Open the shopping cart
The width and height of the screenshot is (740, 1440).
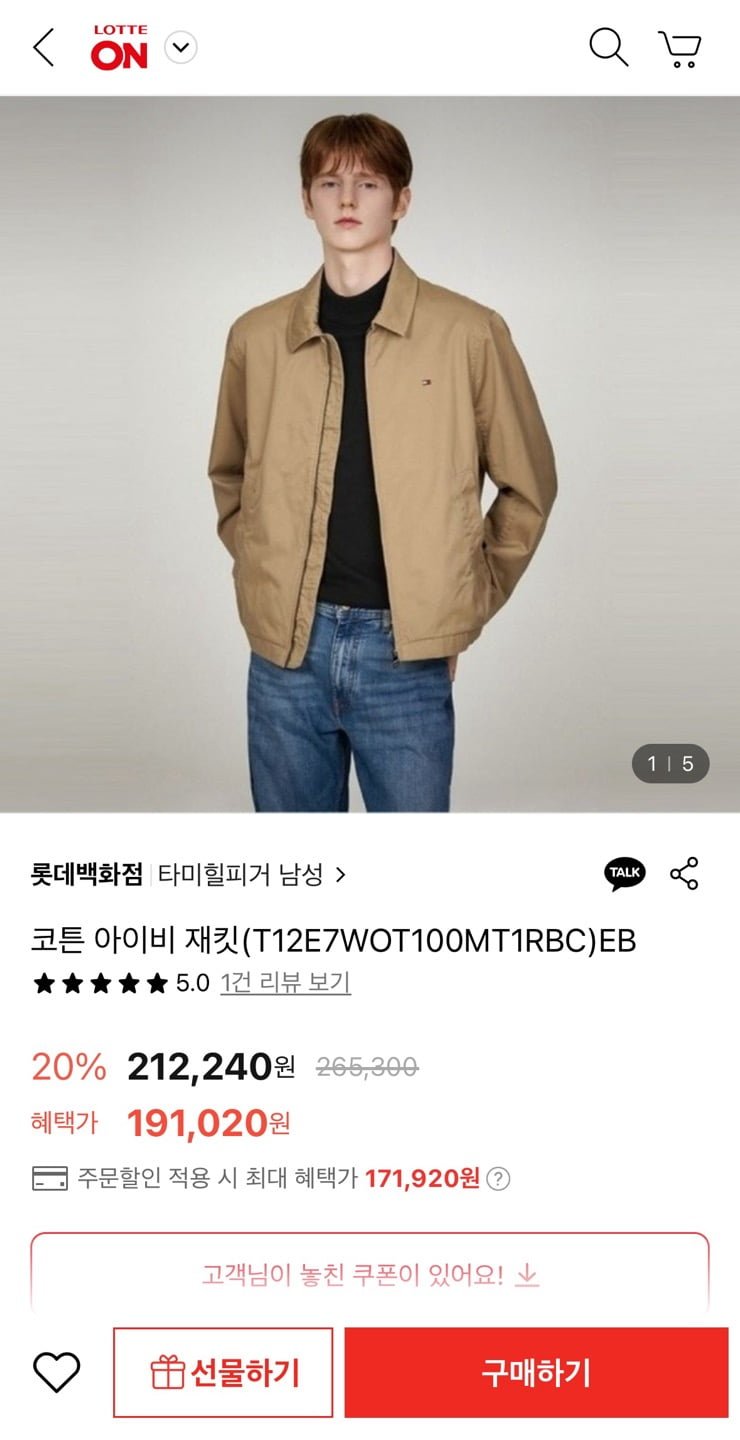[x=680, y=48]
